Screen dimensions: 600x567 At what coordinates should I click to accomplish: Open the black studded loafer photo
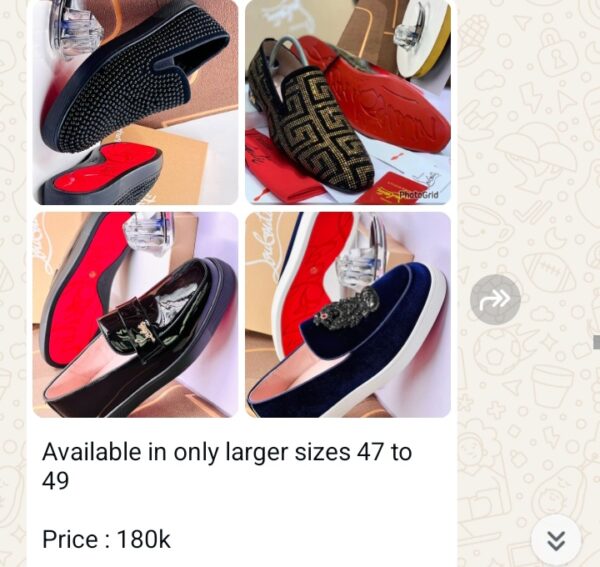pos(135,102)
